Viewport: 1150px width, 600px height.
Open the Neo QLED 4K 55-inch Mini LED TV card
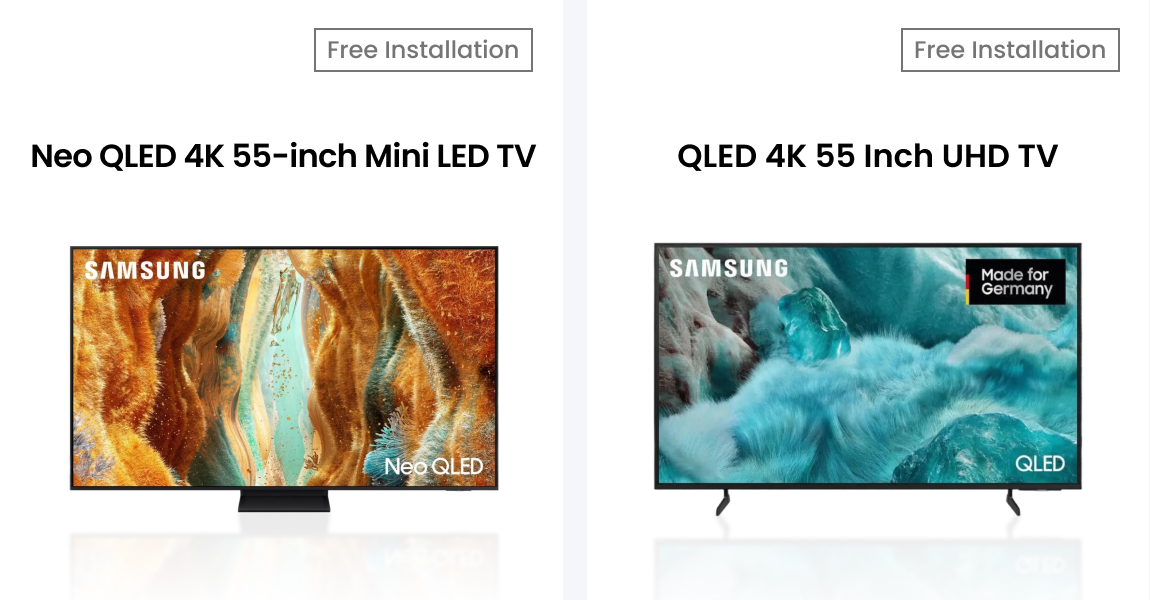coord(283,157)
